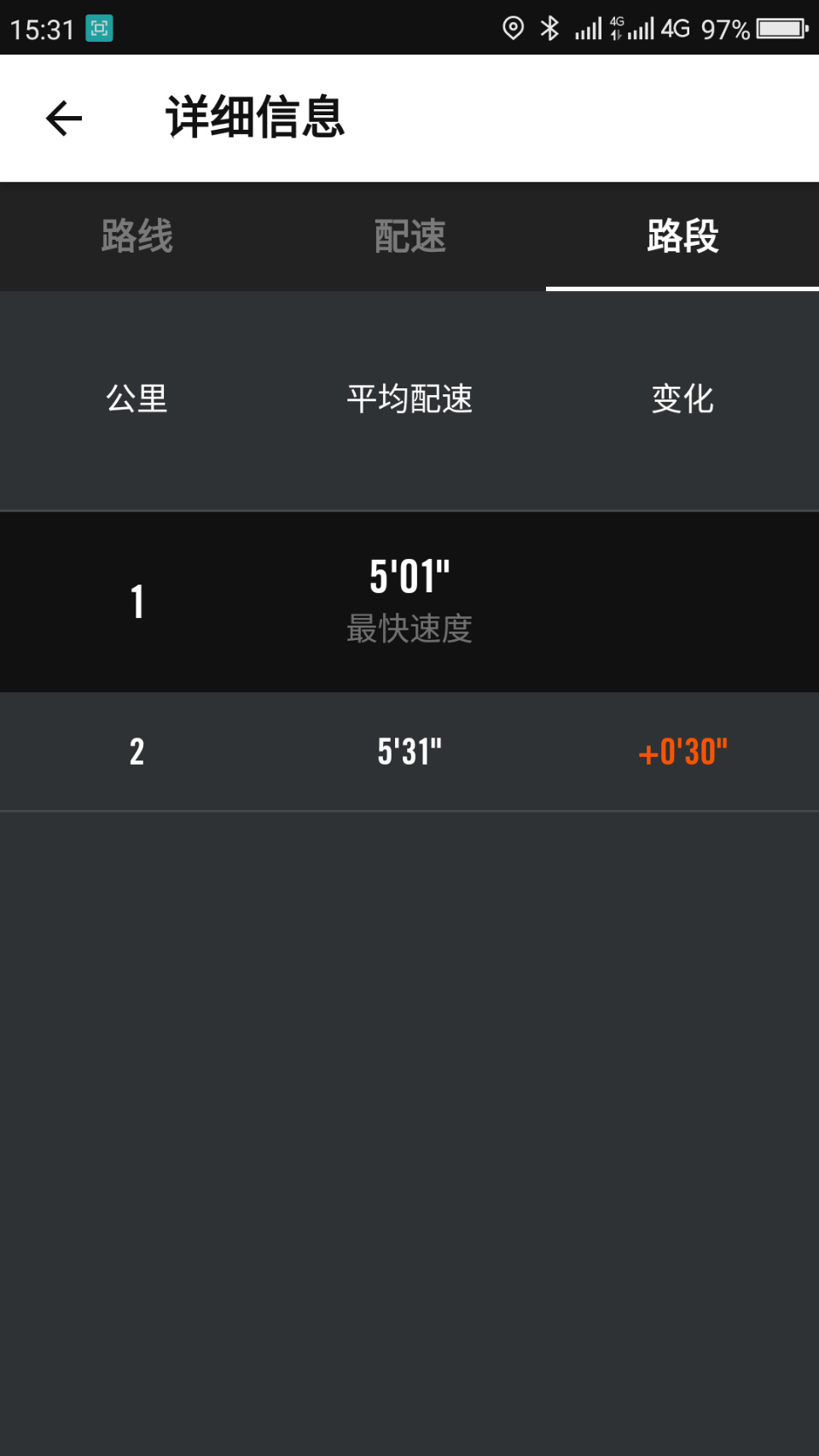819x1456 pixels.
Task: Go back from the 详细信息 screen
Action: click(64, 118)
